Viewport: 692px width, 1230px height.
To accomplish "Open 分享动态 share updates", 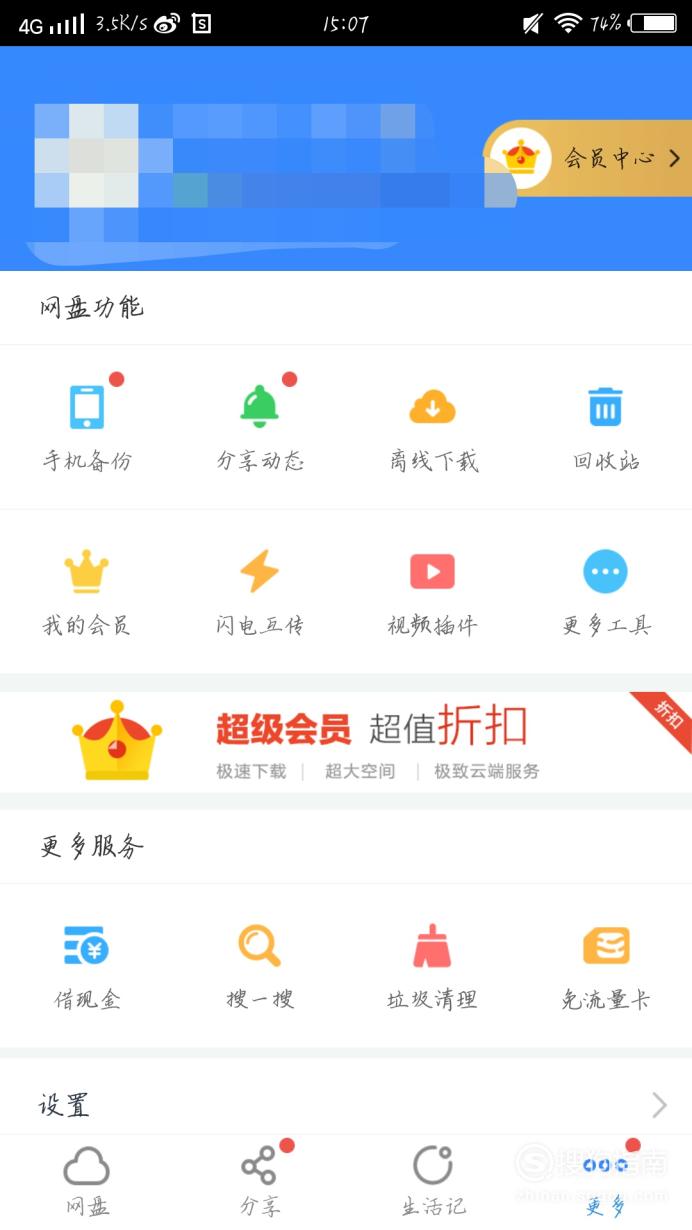I will 260,426.
